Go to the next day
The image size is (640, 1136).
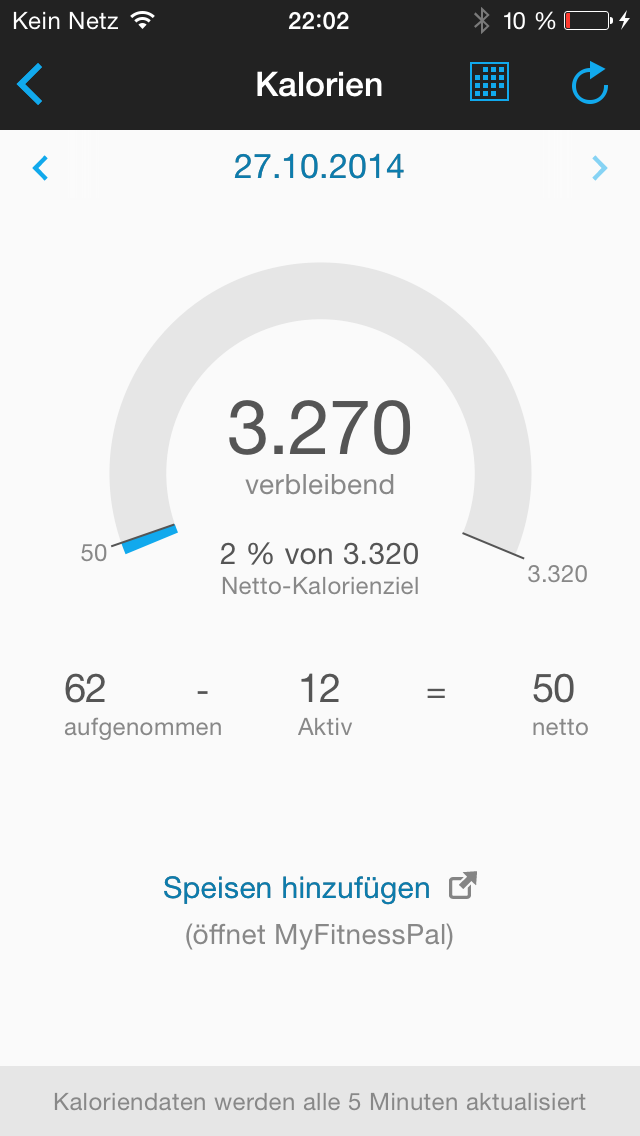point(599,167)
